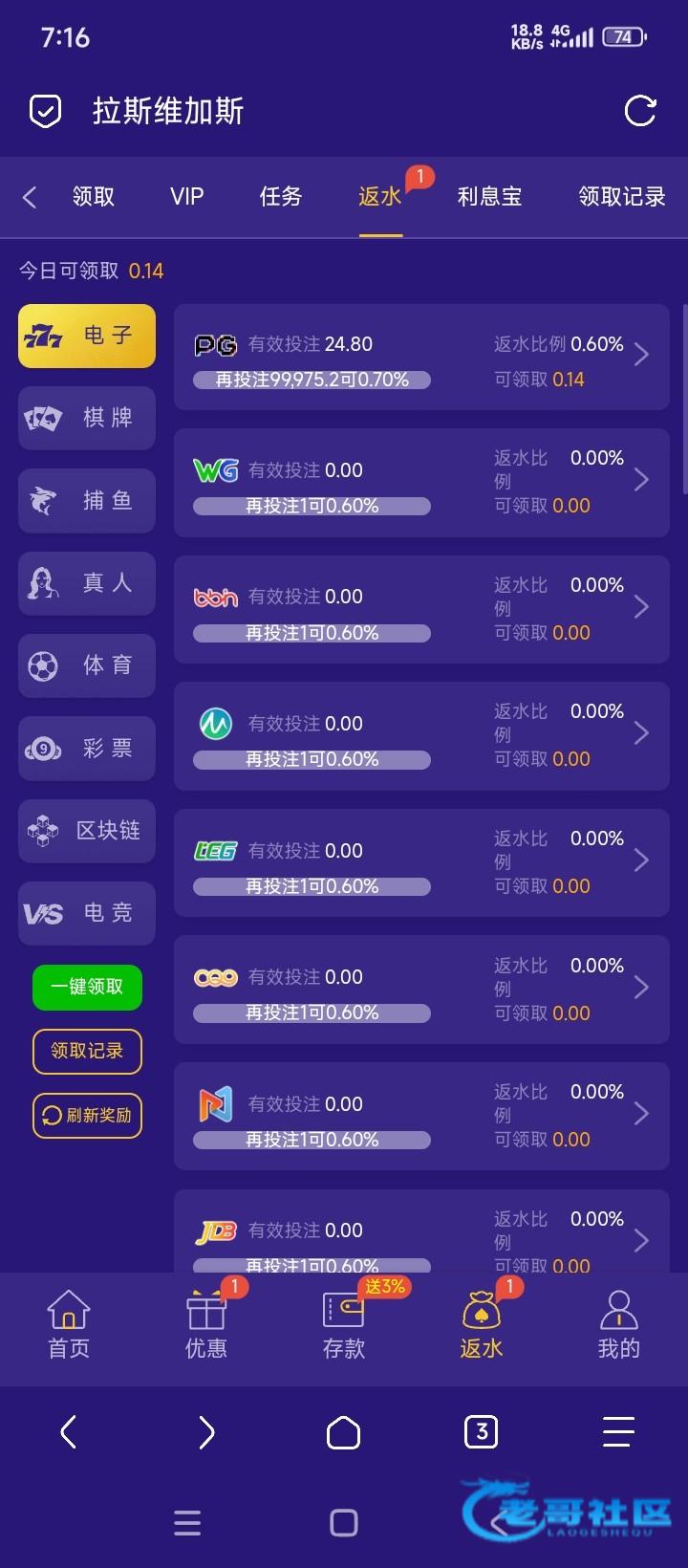Open the 领取记录 top tab
Screen dimensions: 688x1568
click(x=621, y=196)
